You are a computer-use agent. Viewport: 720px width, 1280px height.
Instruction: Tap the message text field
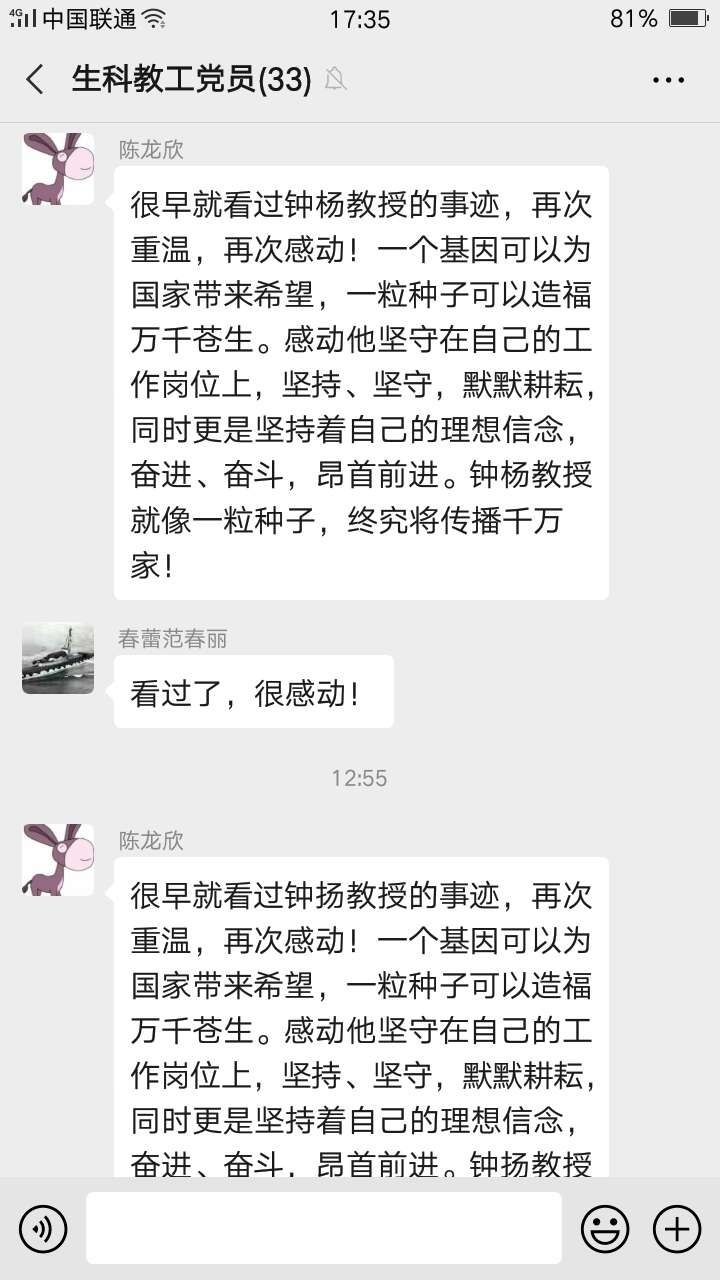[323, 1228]
